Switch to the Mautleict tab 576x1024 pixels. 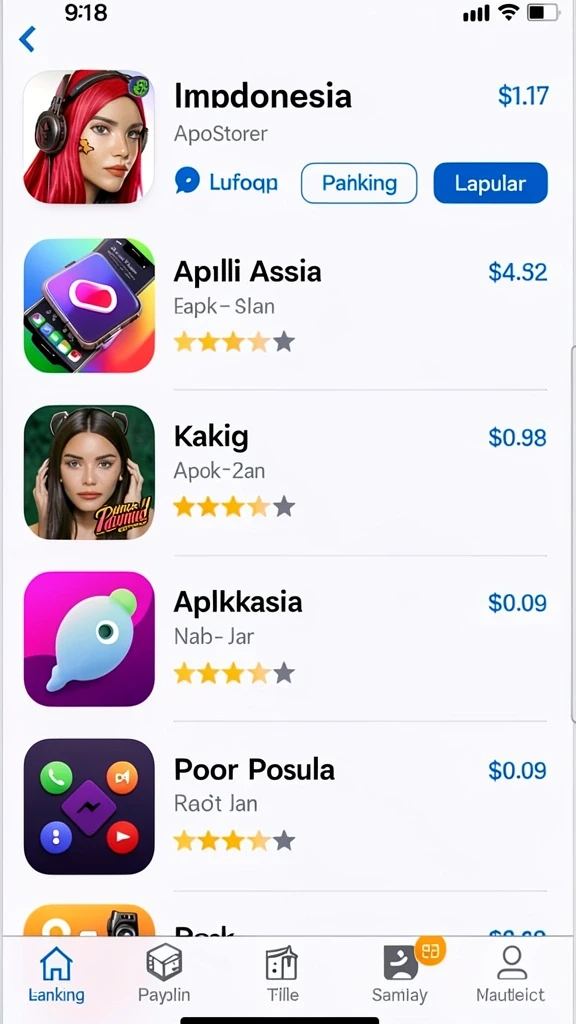[x=511, y=974]
